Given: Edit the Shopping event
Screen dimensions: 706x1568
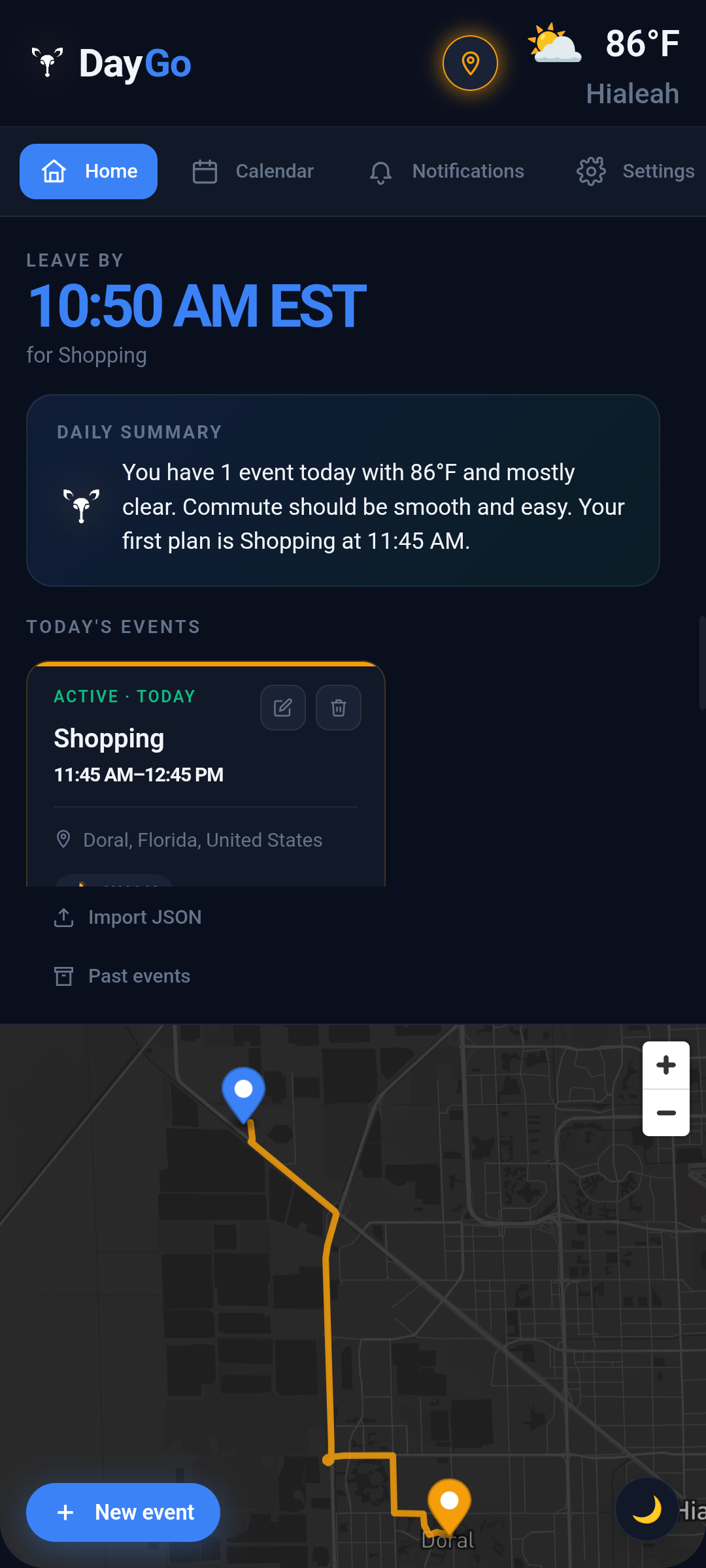Looking at the screenshot, I should [283, 708].
